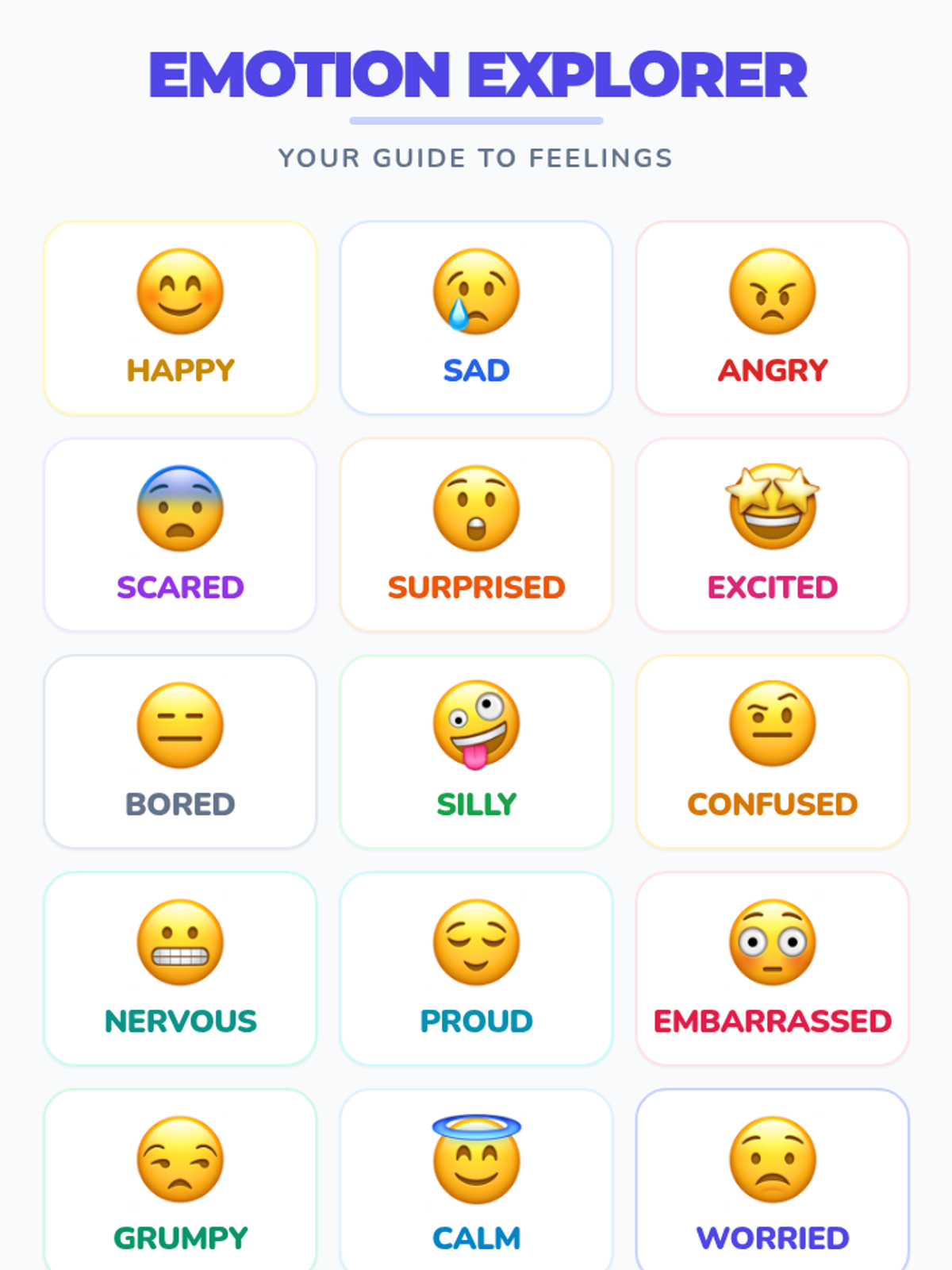The image size is (952, 1270).
Task: Select the Bored emotion card
Action: click(180, 752)
